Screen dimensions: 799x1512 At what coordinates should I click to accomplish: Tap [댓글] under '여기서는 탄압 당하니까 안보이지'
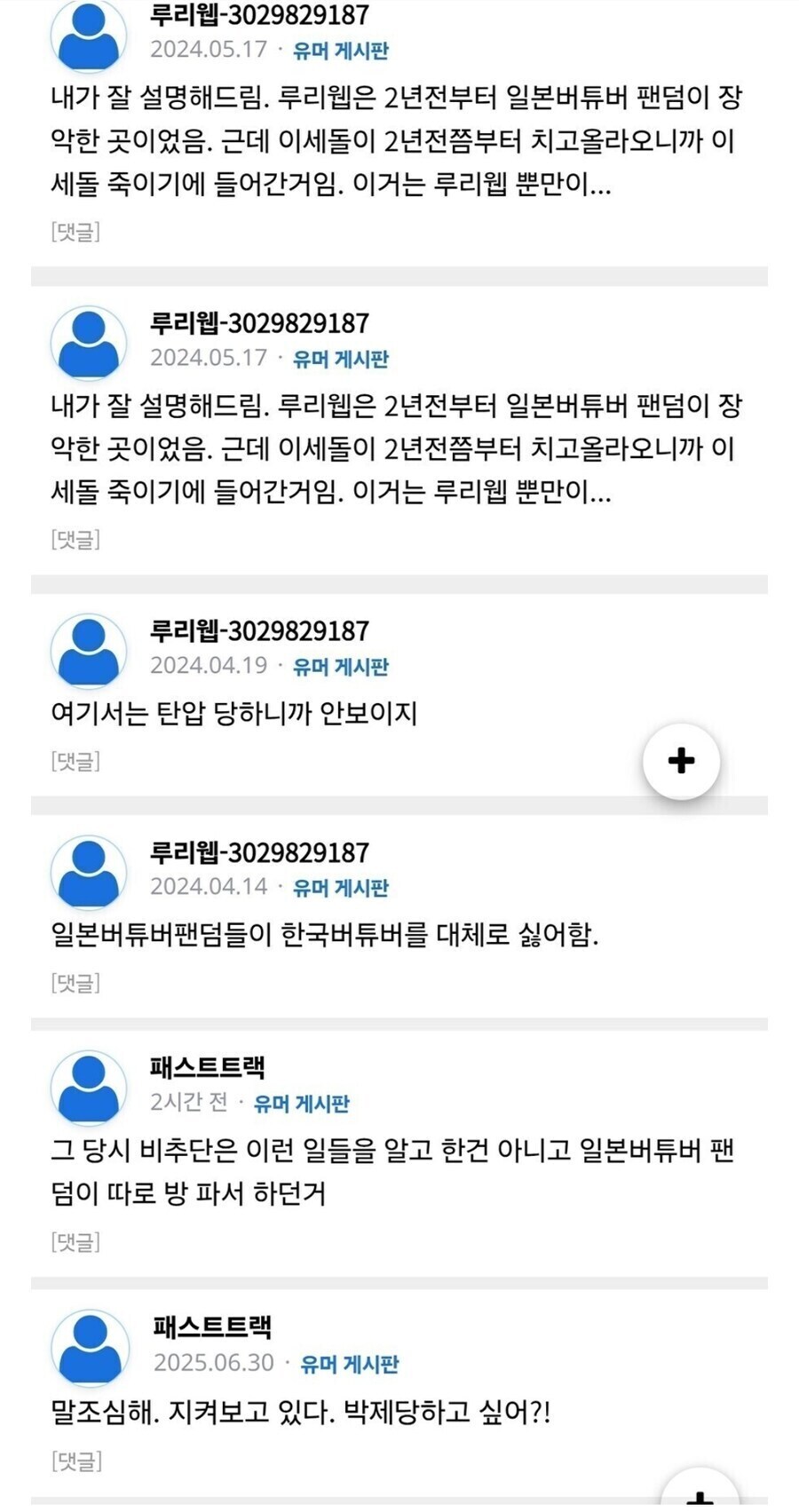point(75,761)
